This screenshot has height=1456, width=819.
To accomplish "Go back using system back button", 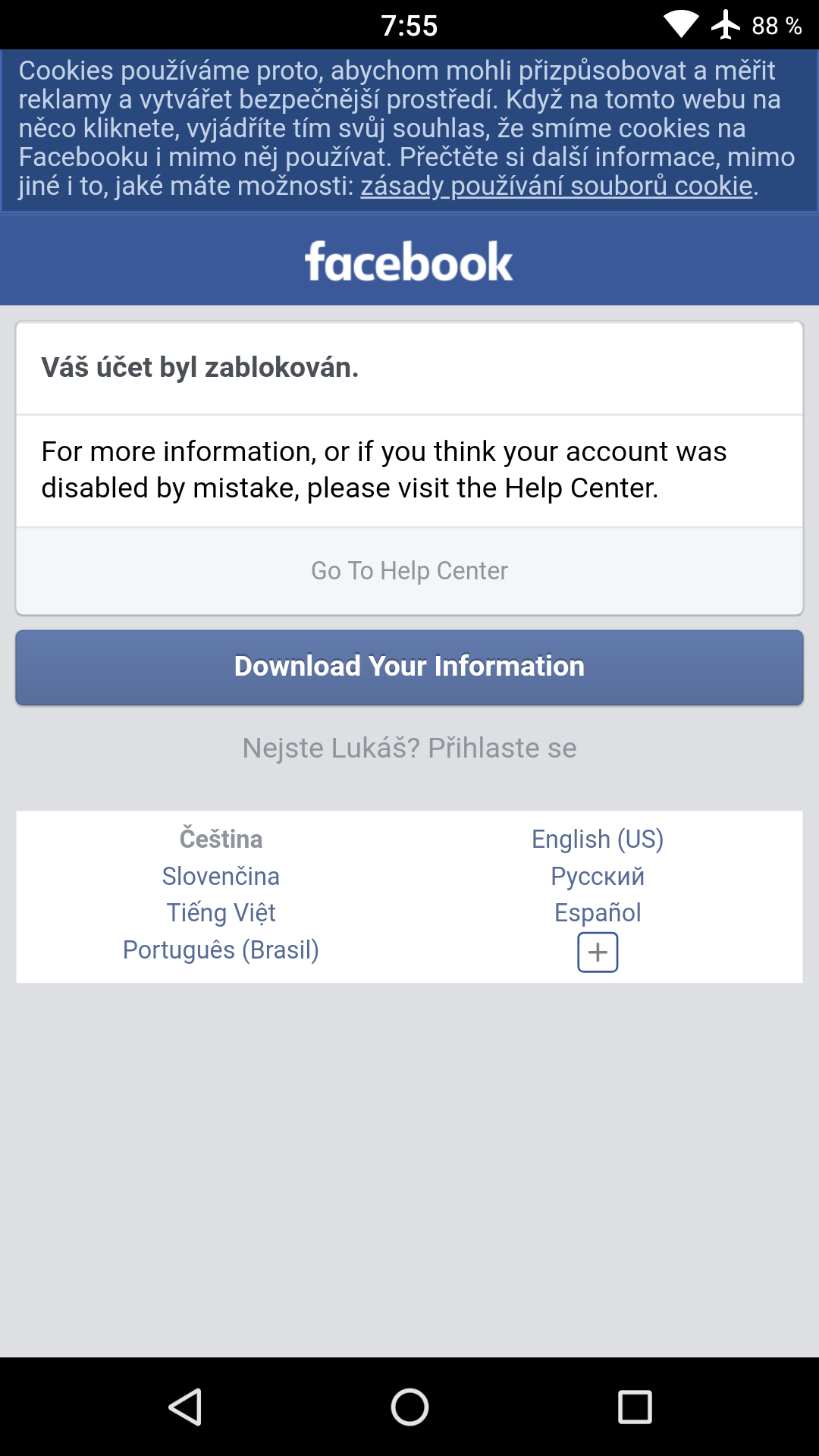I will coord(185,1407).
